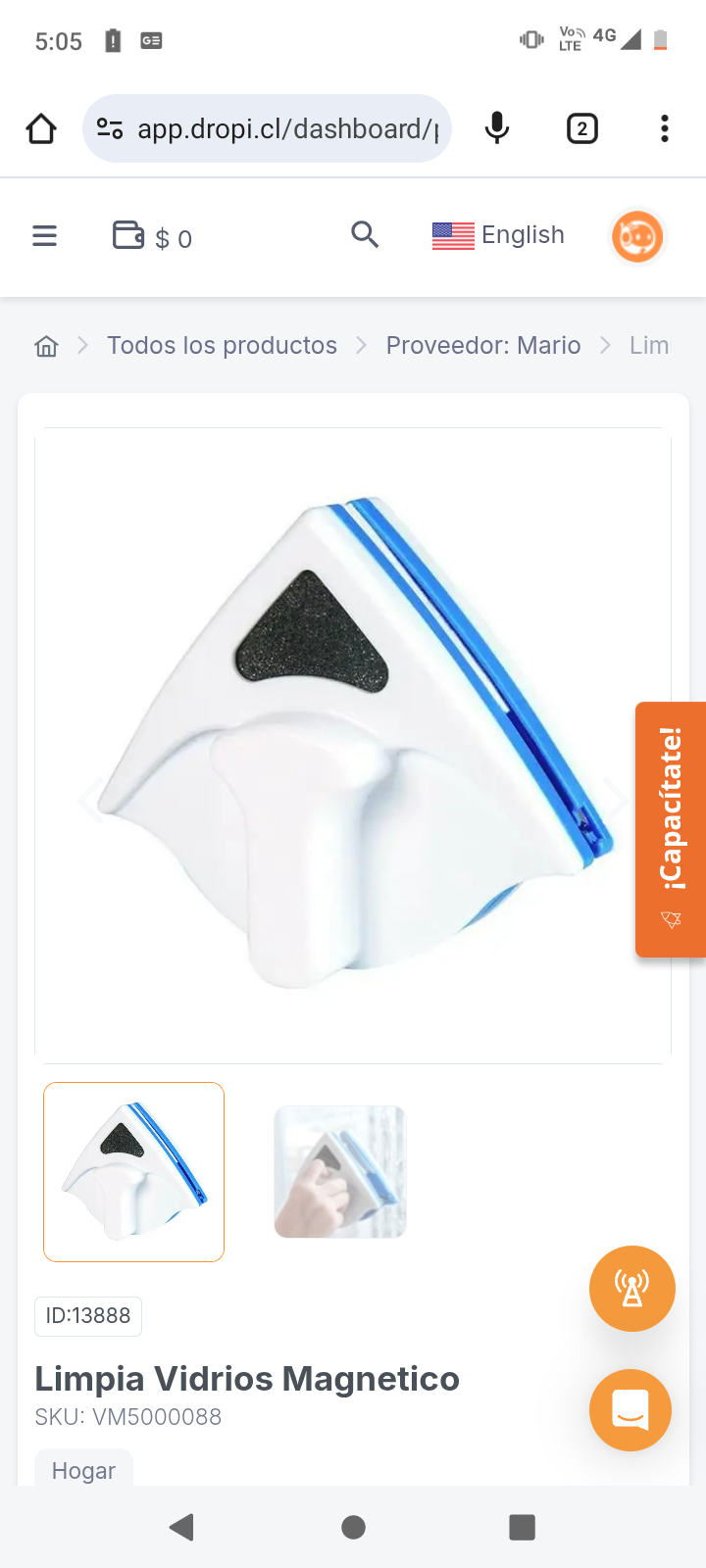The height and width of the screenshot is (1568, 706).
Task: Open the chat support bubble
Action: click(630, 1410)
